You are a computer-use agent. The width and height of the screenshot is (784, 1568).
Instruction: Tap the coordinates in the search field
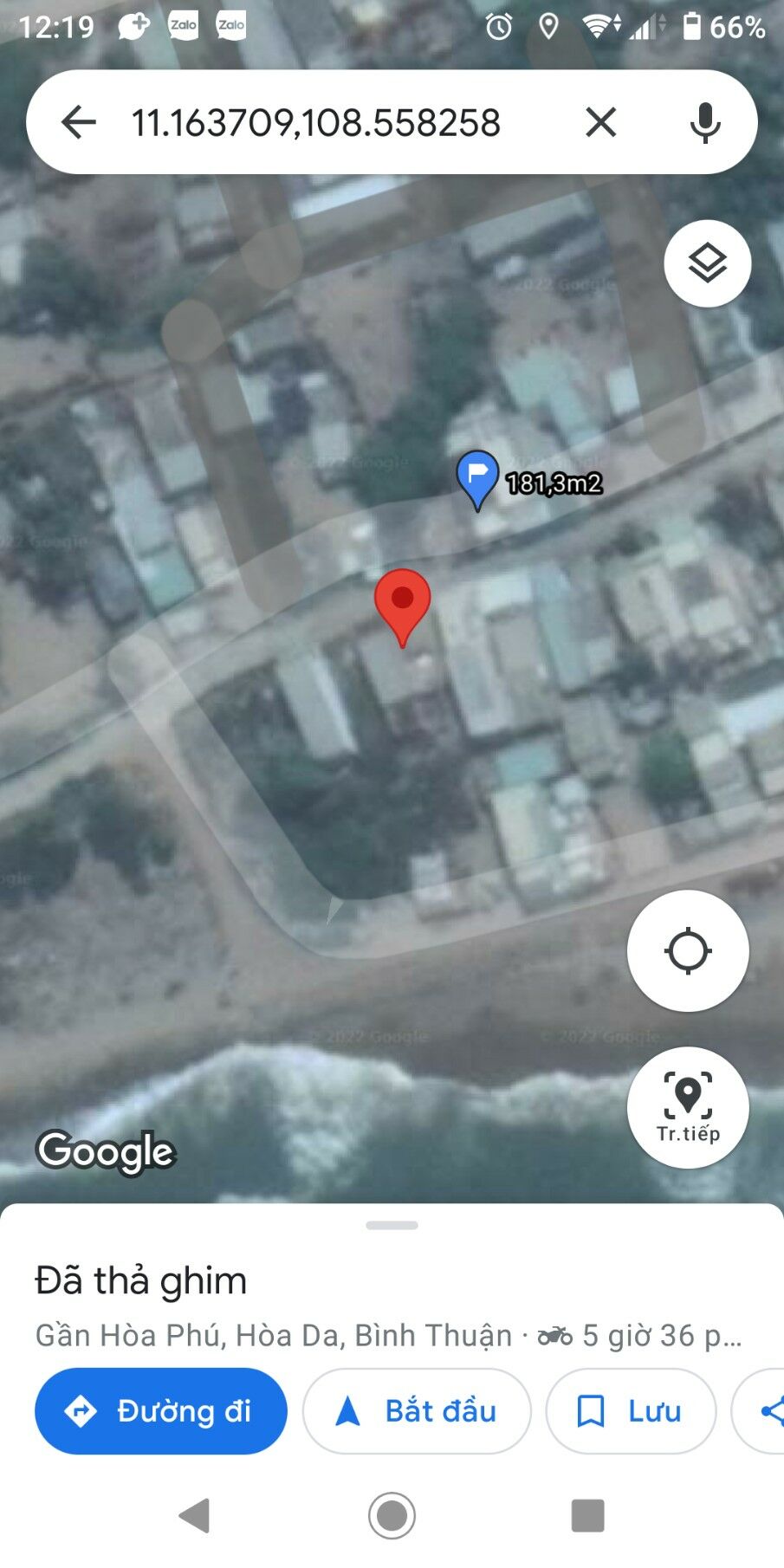315,122
